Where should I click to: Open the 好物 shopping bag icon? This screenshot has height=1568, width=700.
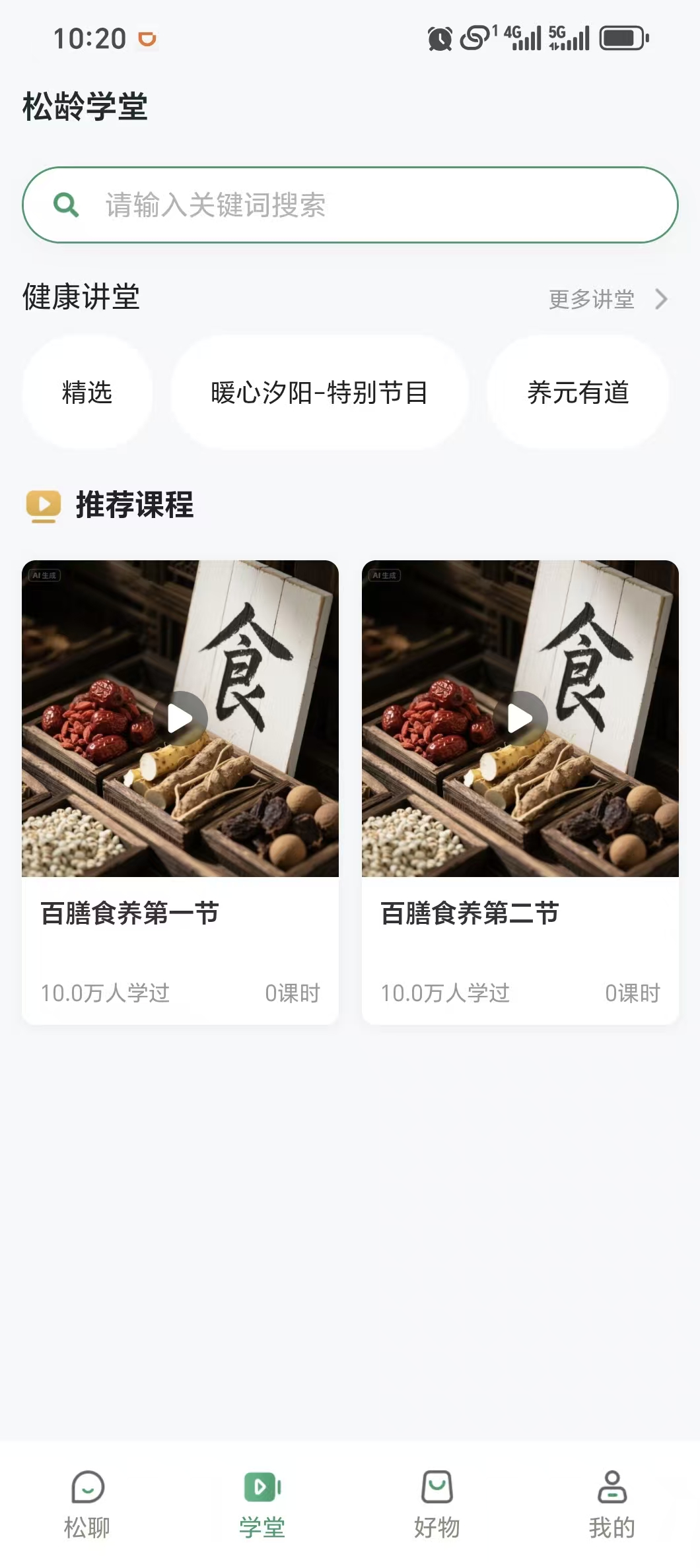point(435,1482)
